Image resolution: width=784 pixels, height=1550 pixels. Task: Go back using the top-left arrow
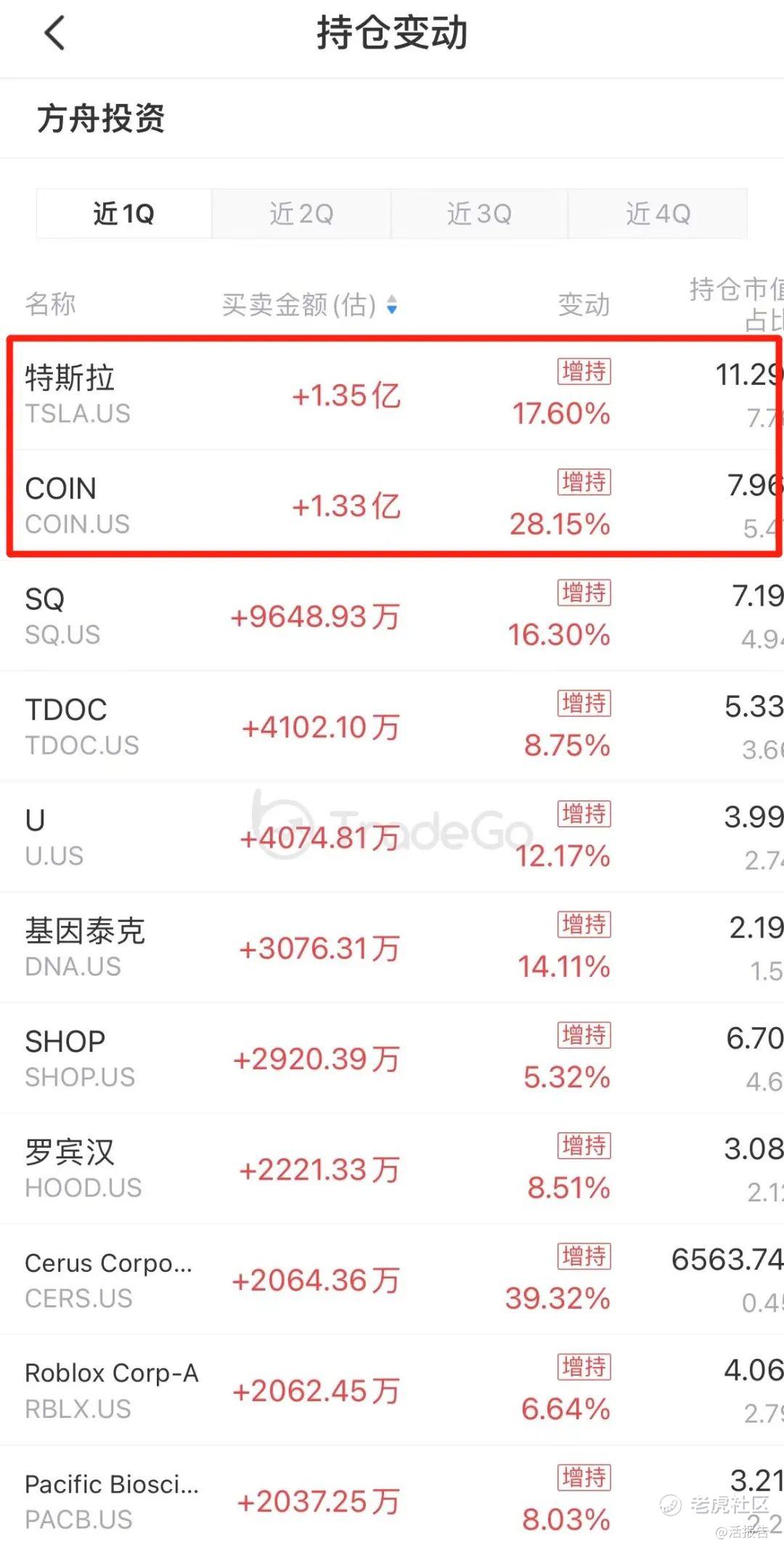[x=55, y=33]
